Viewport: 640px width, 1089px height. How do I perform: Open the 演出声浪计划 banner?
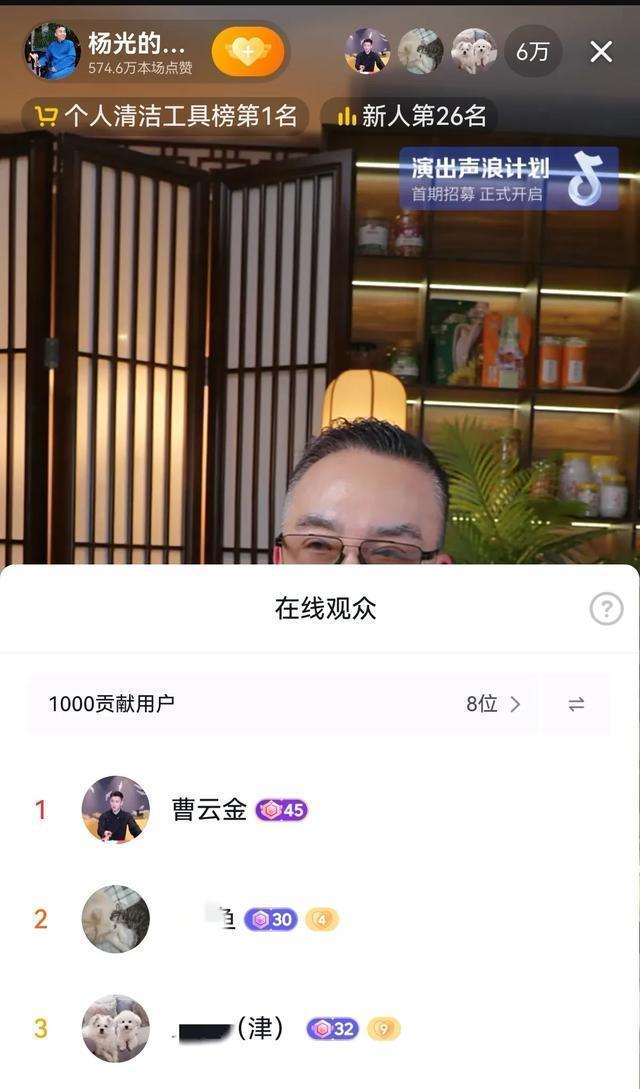click(508, 178)
